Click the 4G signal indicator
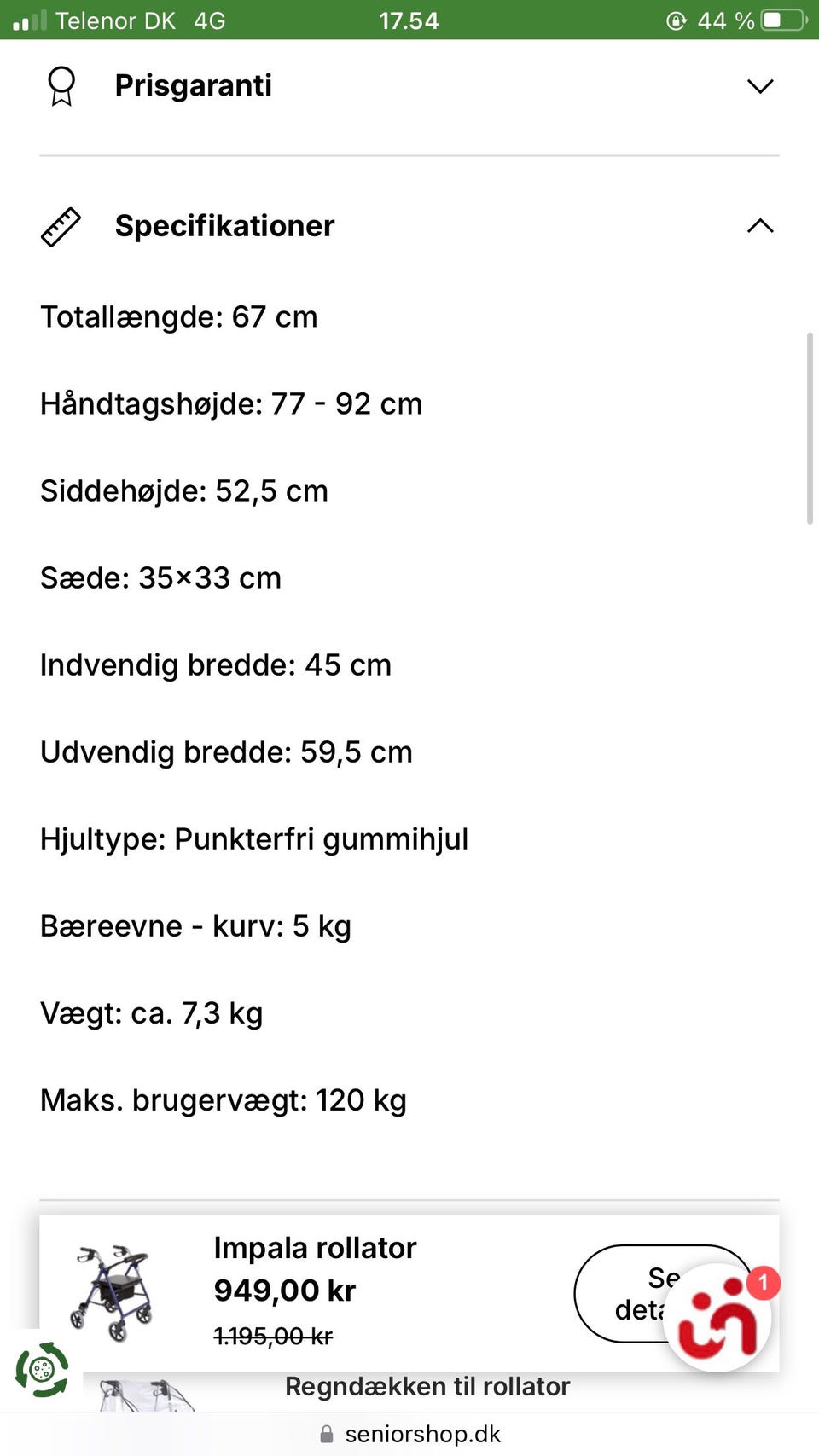Viewport: 819px width, 1456px height. [207, 20]
